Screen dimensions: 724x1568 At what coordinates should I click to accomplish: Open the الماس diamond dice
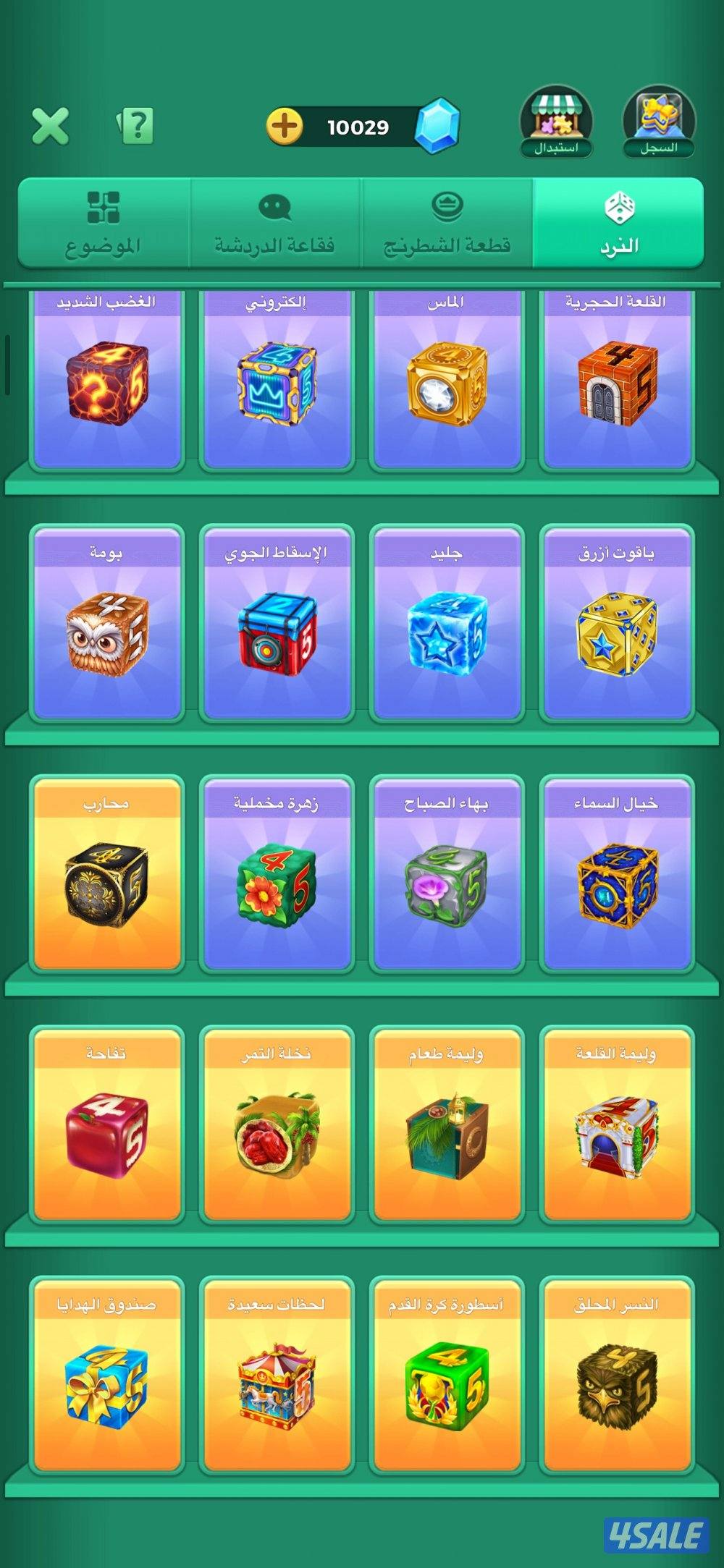pyautogui.click(x=447, y=380)
